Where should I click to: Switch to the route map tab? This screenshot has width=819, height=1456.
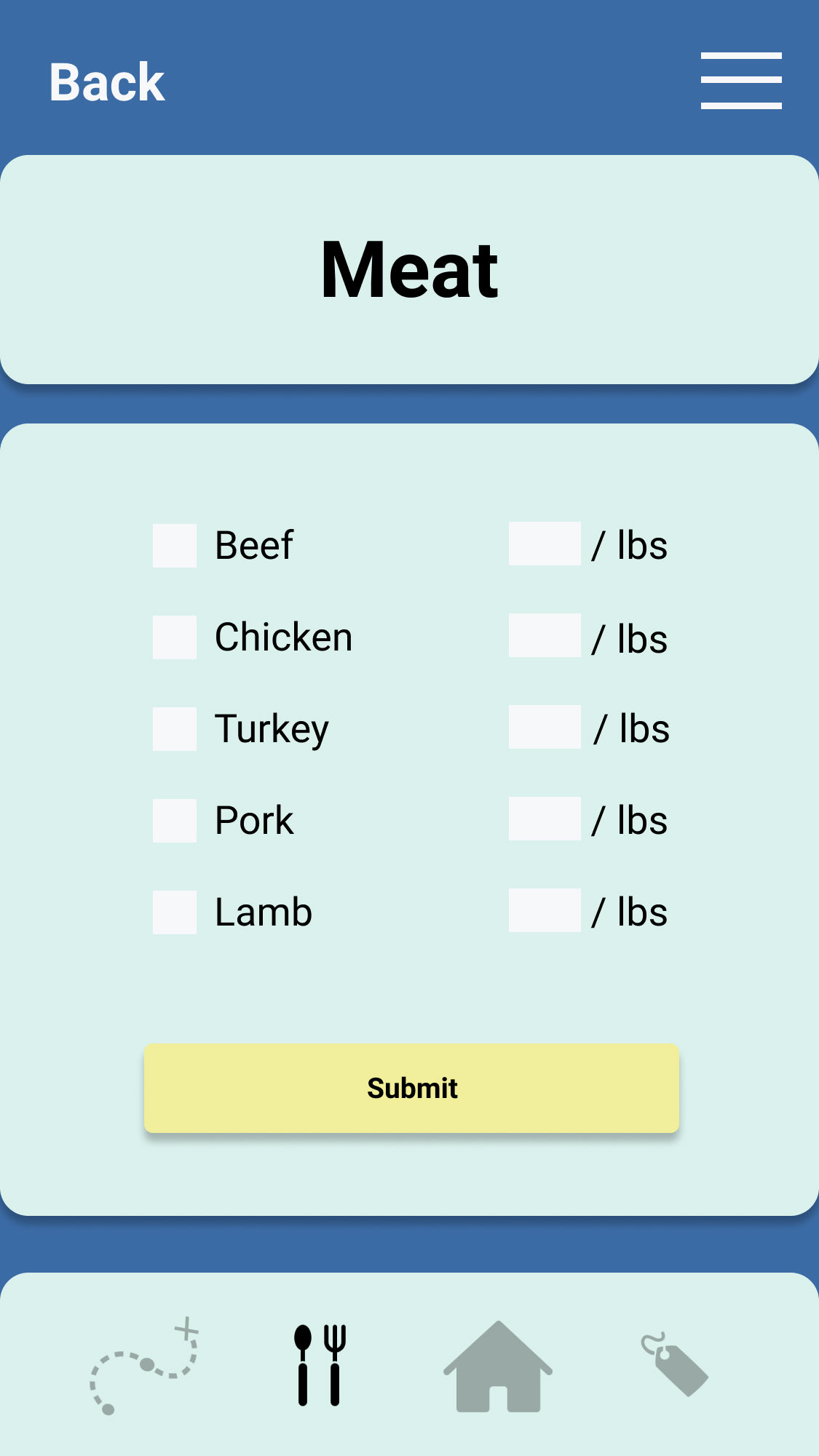[144, 1366]
